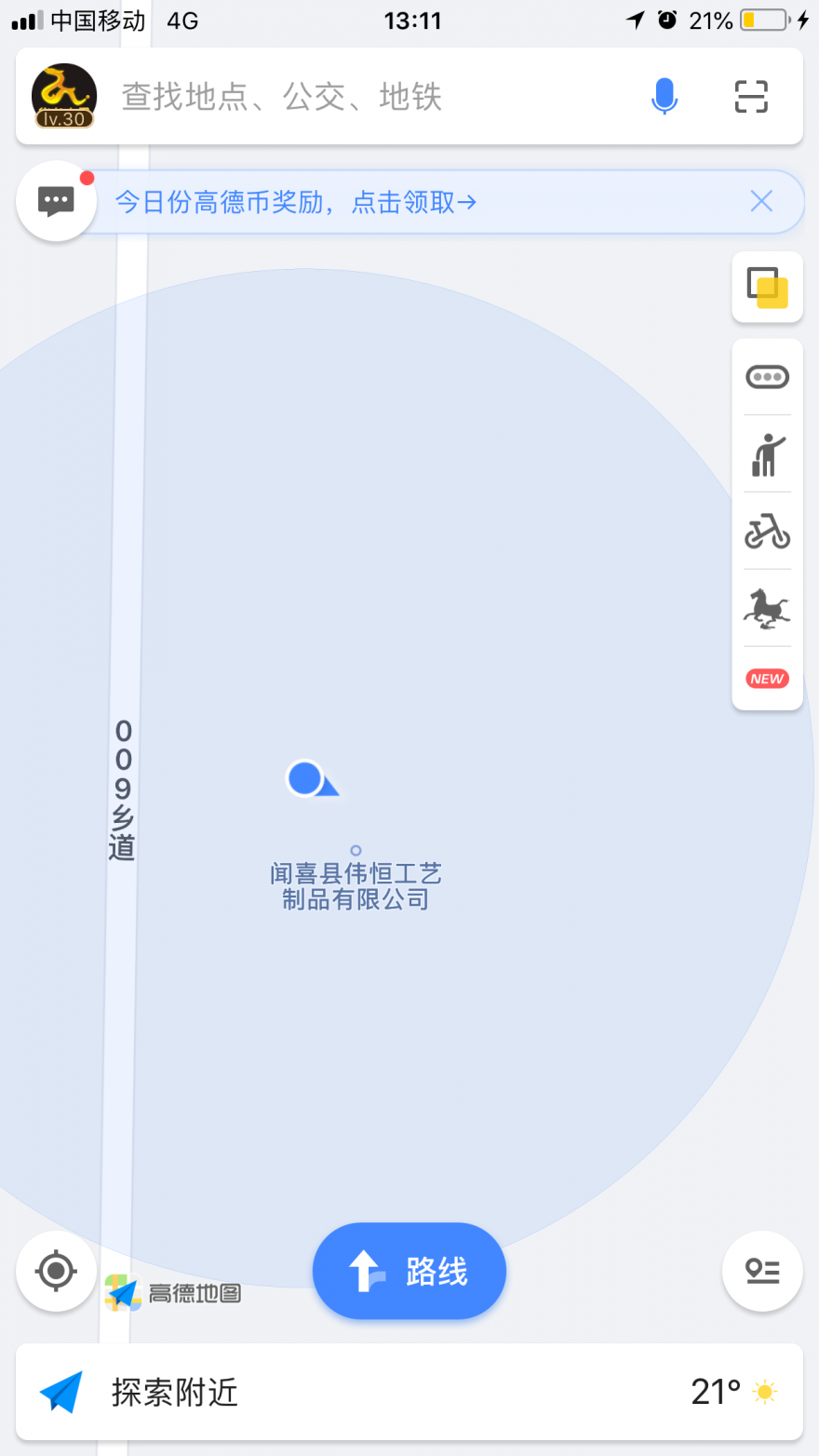
Task: Open the bus shortcut icon
Action: (x=768, y=377)
